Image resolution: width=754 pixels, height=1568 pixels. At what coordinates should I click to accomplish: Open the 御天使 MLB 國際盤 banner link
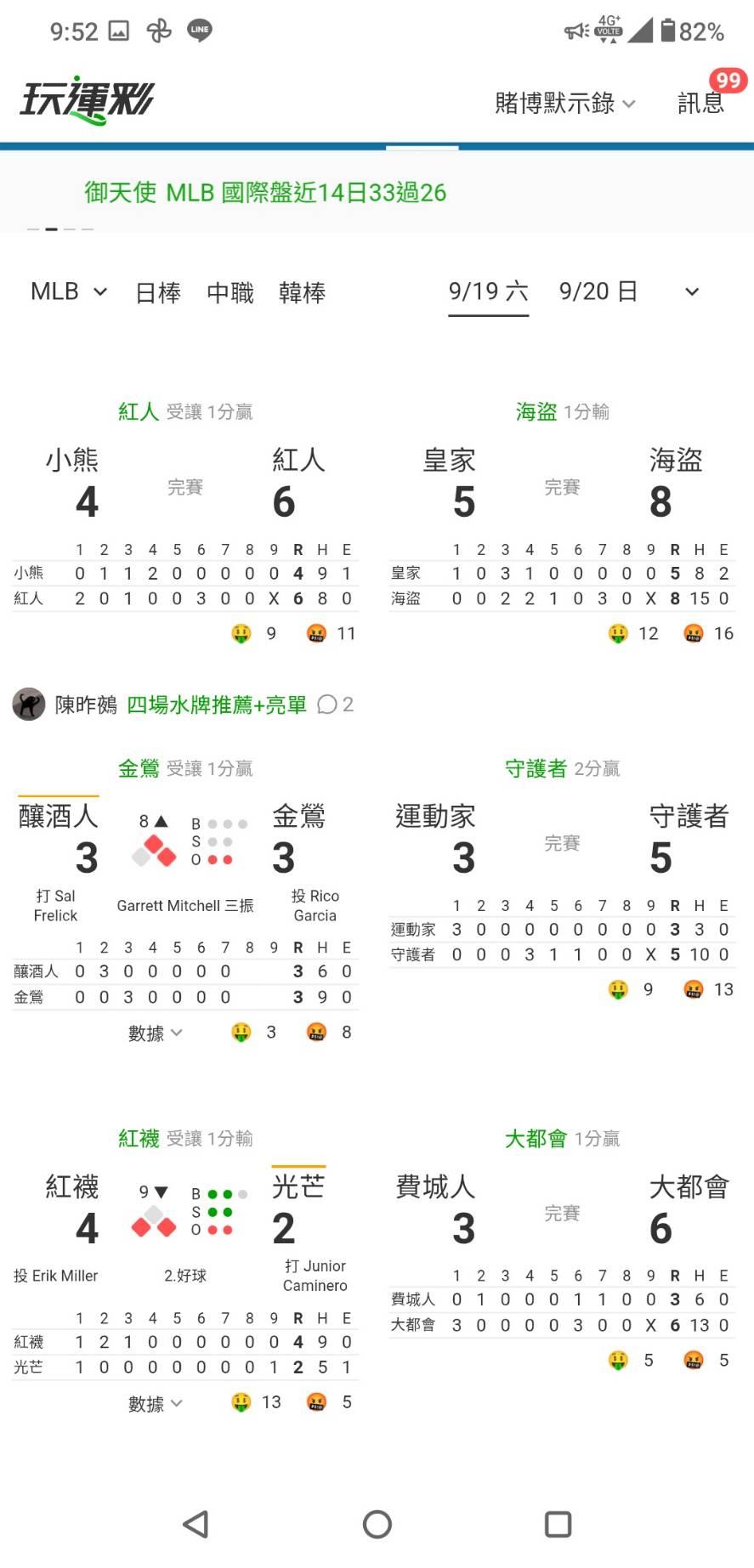(265, 193)
